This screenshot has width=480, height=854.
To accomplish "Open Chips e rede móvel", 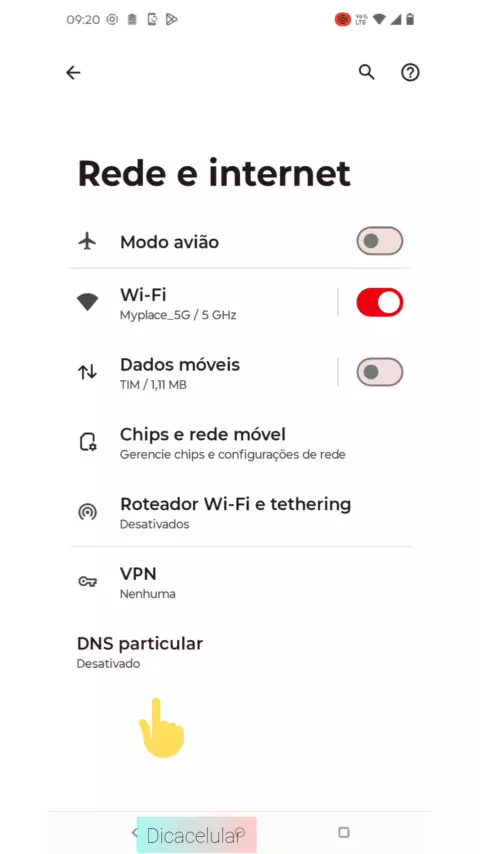I will [240, 443].
